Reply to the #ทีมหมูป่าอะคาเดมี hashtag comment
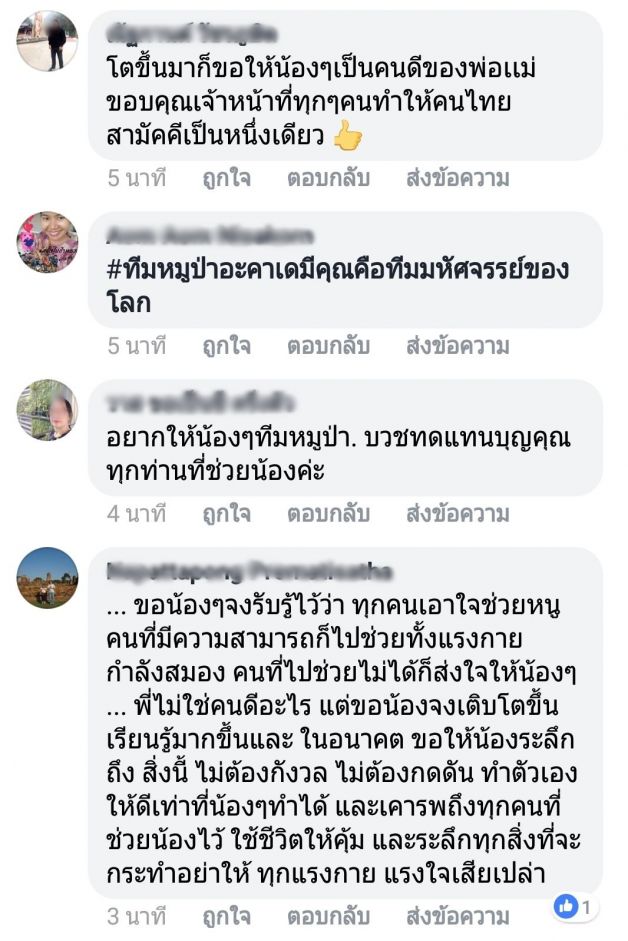 tap(328, 347)
